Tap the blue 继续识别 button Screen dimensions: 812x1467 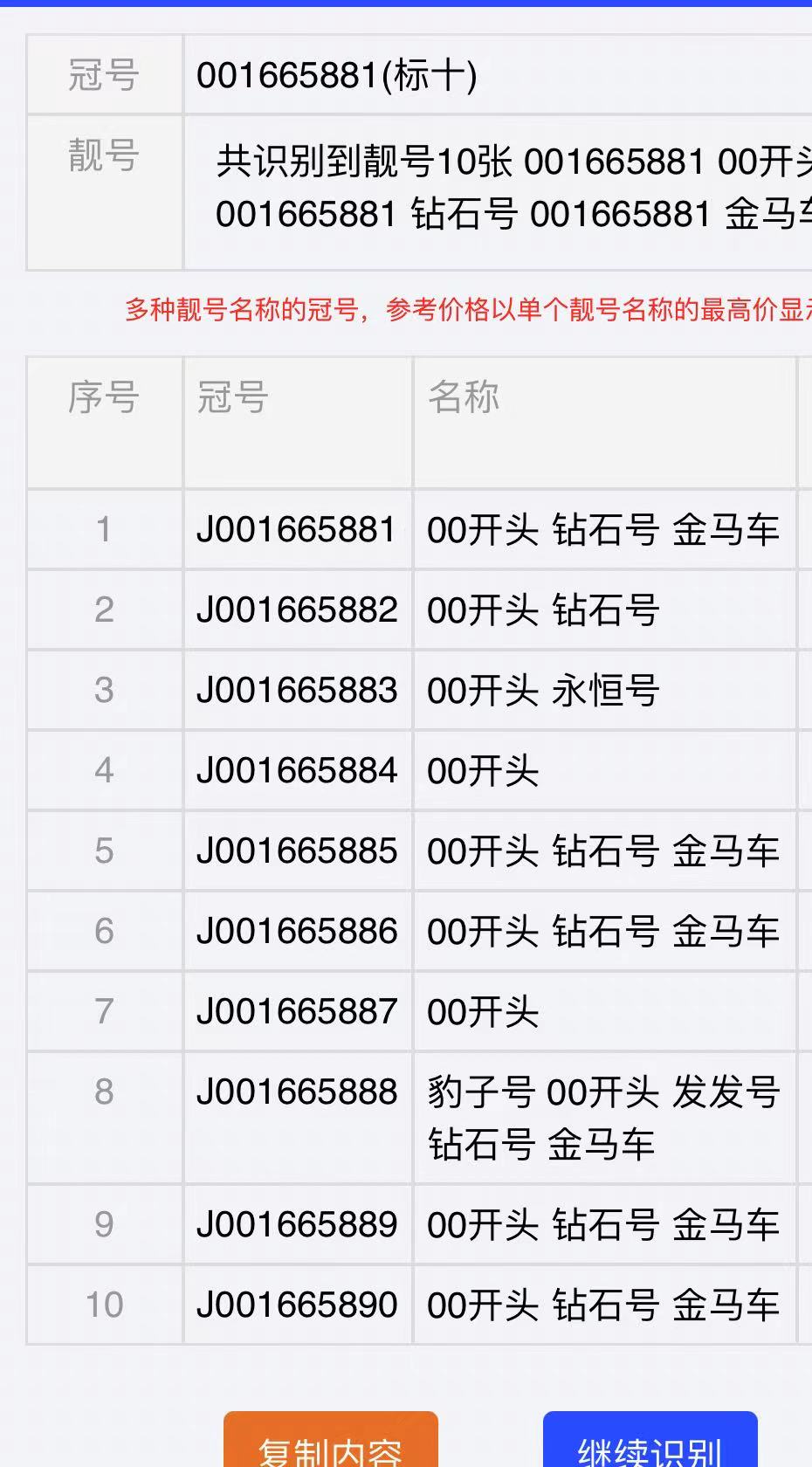[x=650, y=1443]
